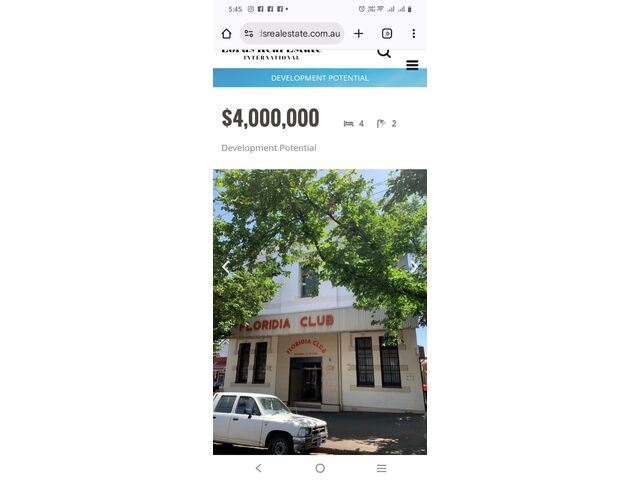Open the browser overflow menu
This screenshot has height=480, width=640.
pos(414,33)
